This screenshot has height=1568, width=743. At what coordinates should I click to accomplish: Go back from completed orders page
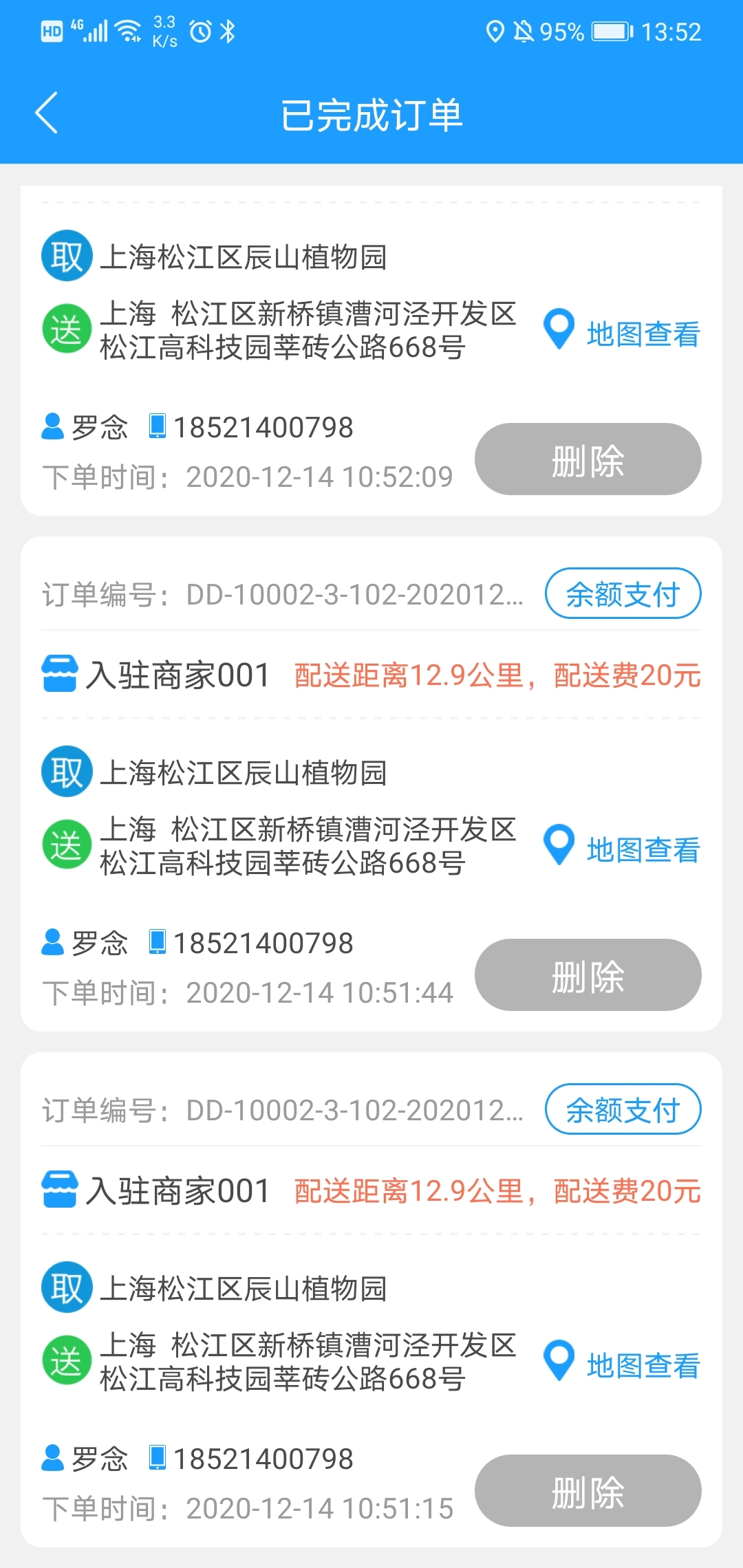[46, 113]
